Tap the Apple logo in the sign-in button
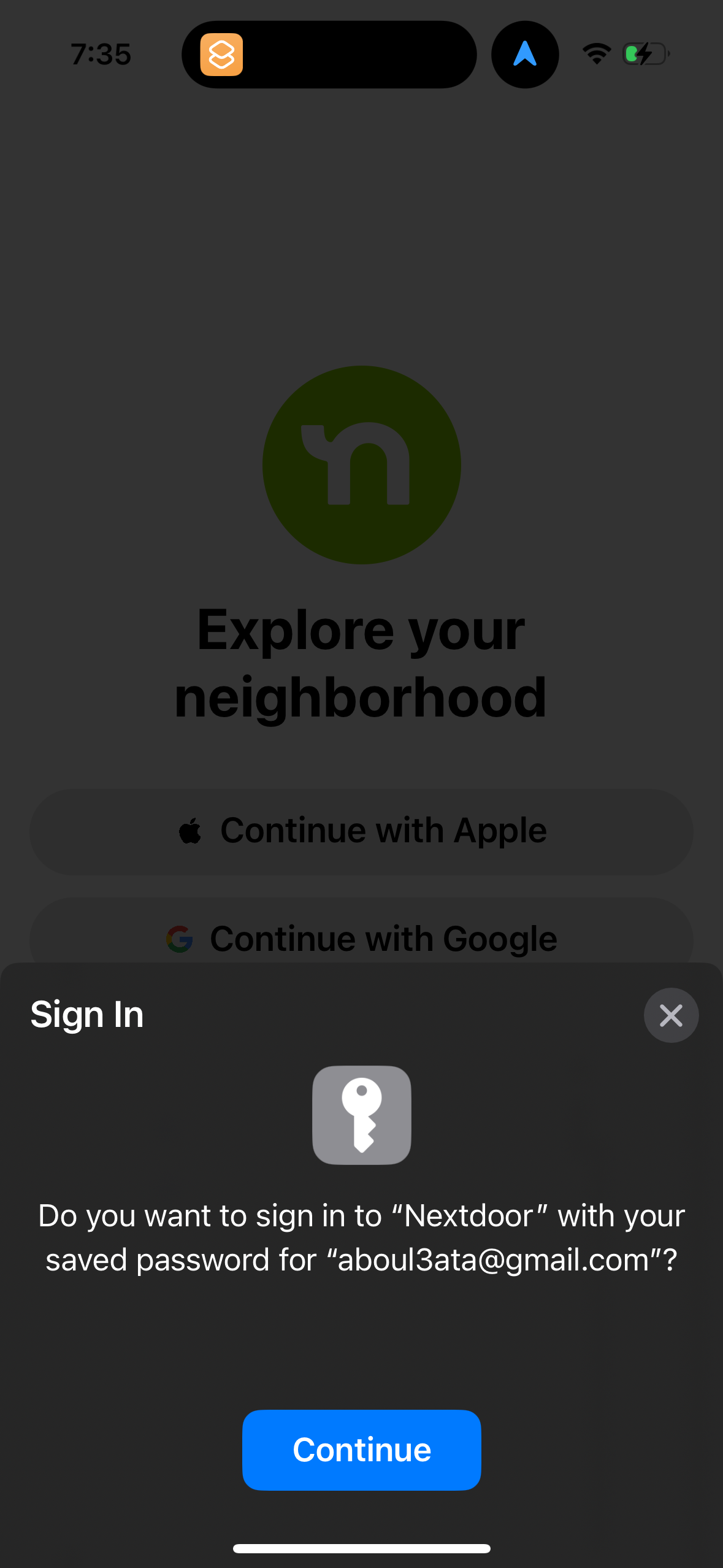This screenshot has height=1568, width=723. (190, 829)
